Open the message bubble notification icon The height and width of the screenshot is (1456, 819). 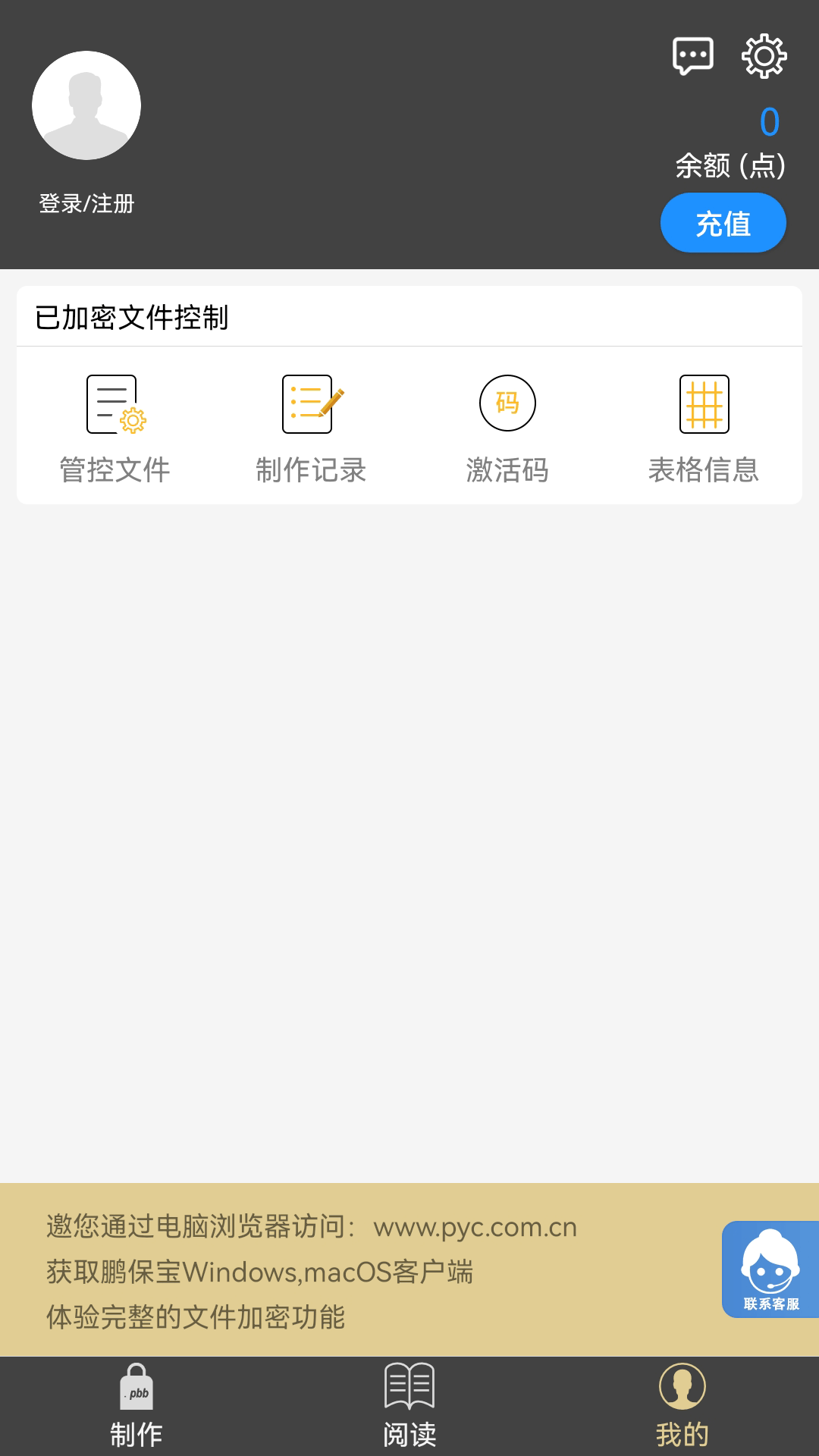691,55
